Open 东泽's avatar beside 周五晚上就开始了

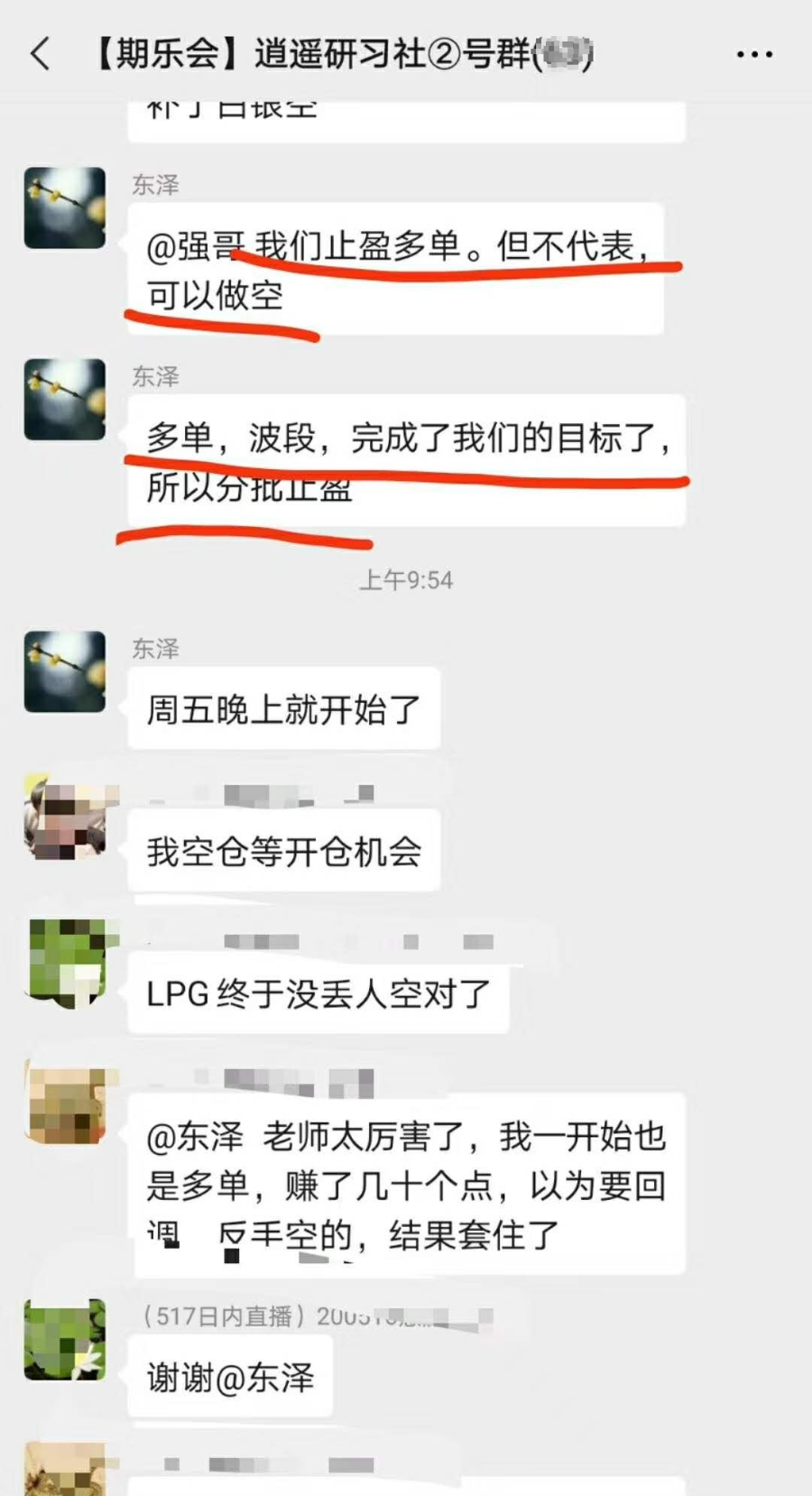coord(65,671)
